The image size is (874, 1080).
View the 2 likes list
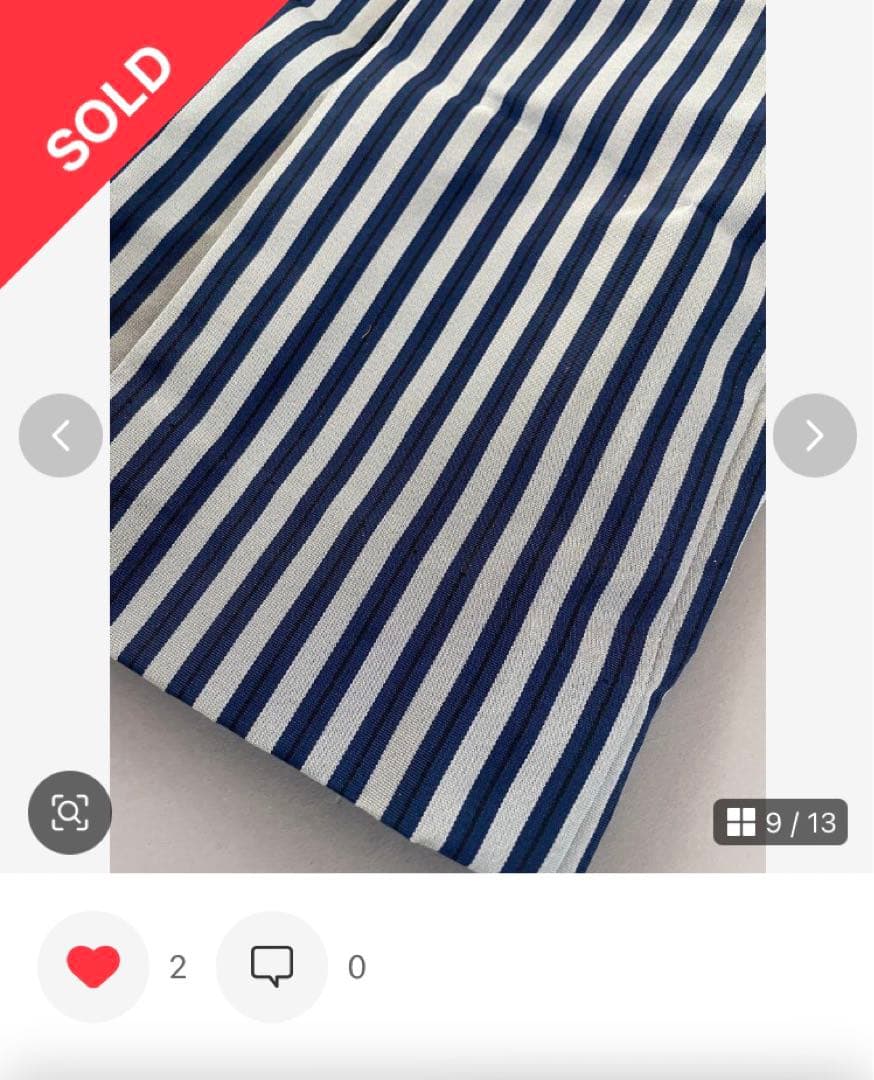(178, 966)
